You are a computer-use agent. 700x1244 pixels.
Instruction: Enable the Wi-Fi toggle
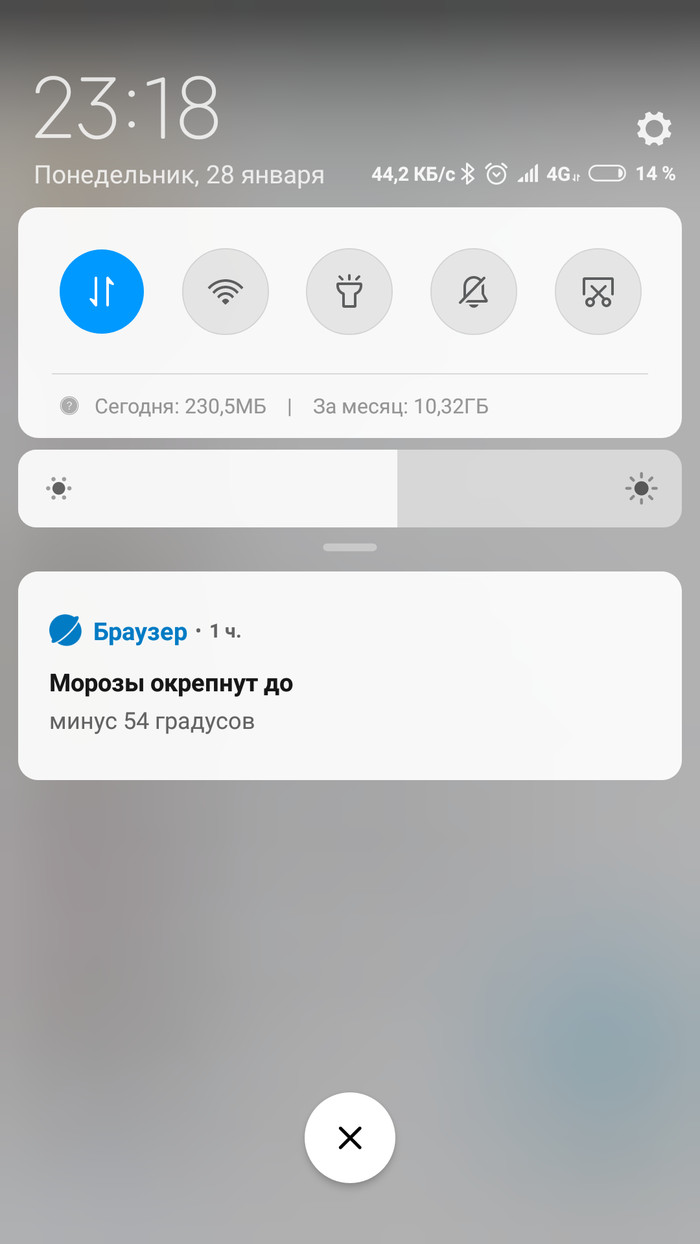point(225,291)
